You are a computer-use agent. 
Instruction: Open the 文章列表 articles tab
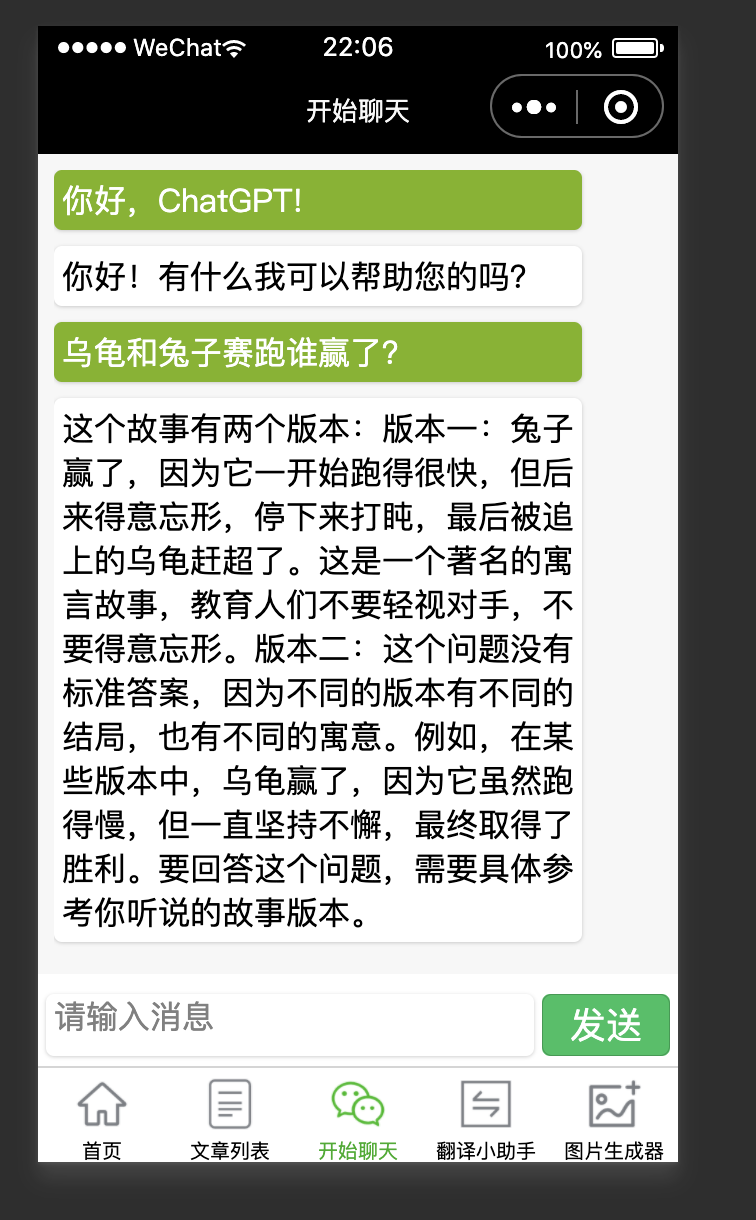pyautogui.click(x=230, y=1119)
